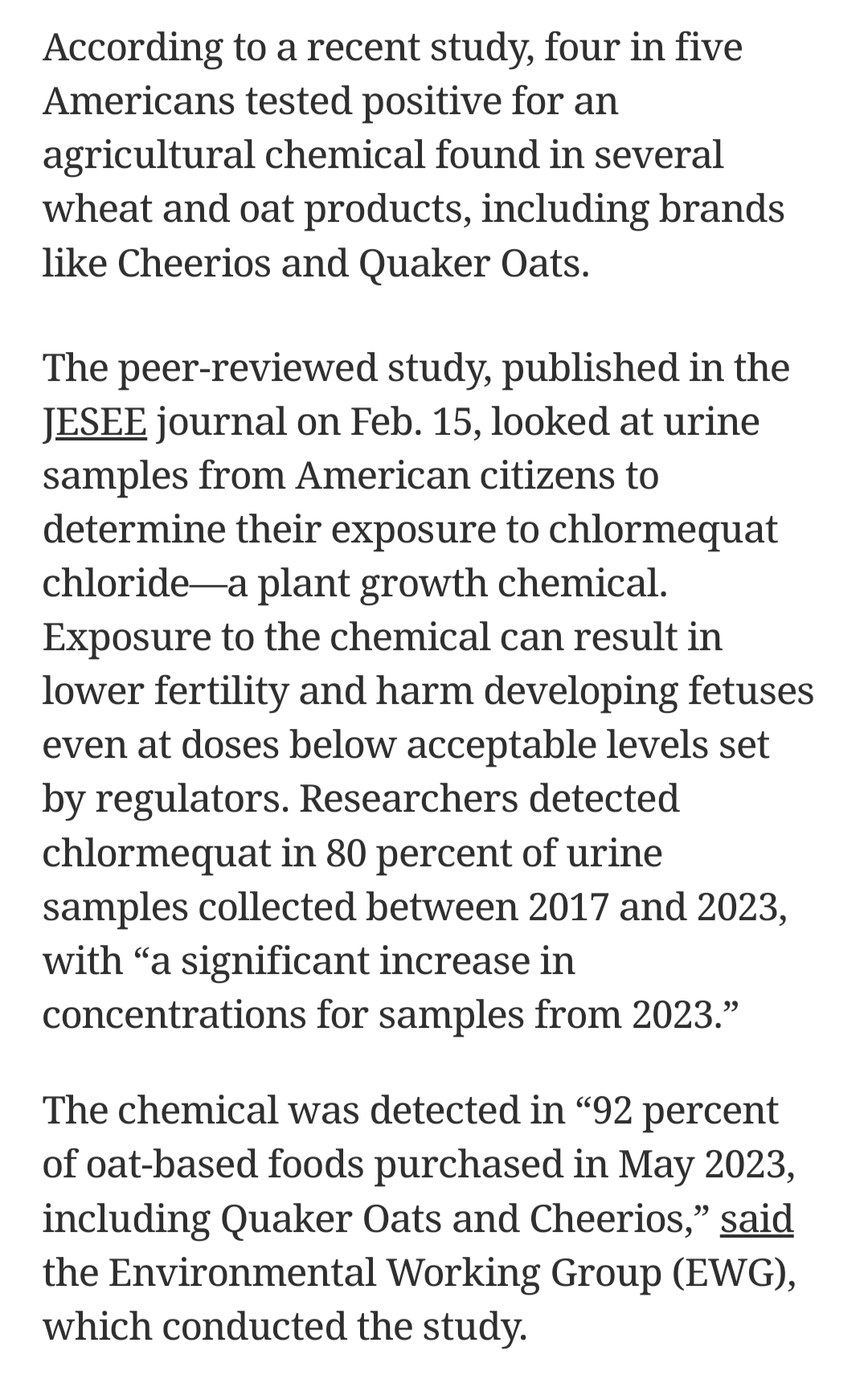The image size is (868, 1375).
Task: Follow the underlined 'said' link
Action: (x=756, y=1219)
